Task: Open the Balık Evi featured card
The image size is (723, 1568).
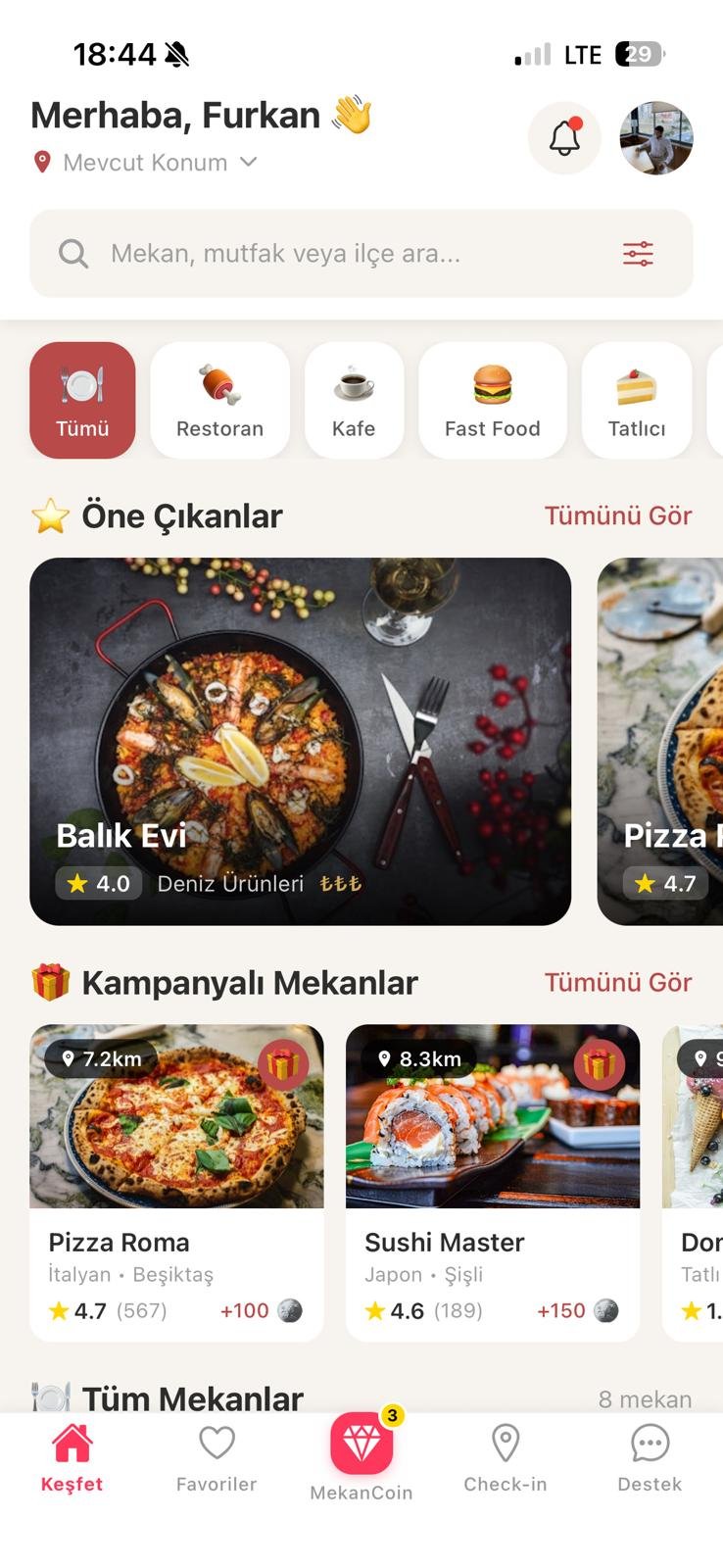Action: point(300,741)
